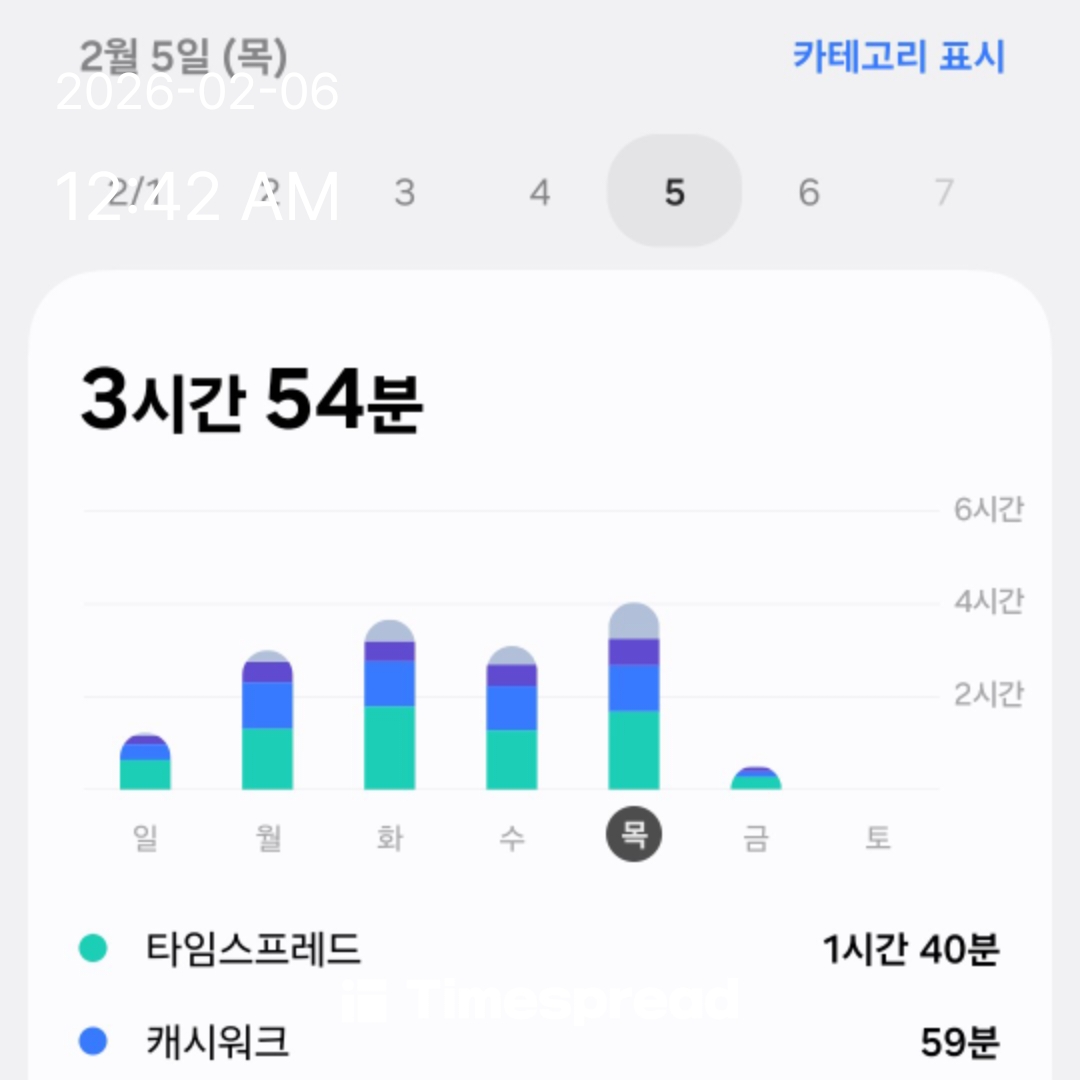This screenshot has height=1080, width=1080.
Task: Open the 캐시워크 usage row
Action: (x=540, y=1042)
